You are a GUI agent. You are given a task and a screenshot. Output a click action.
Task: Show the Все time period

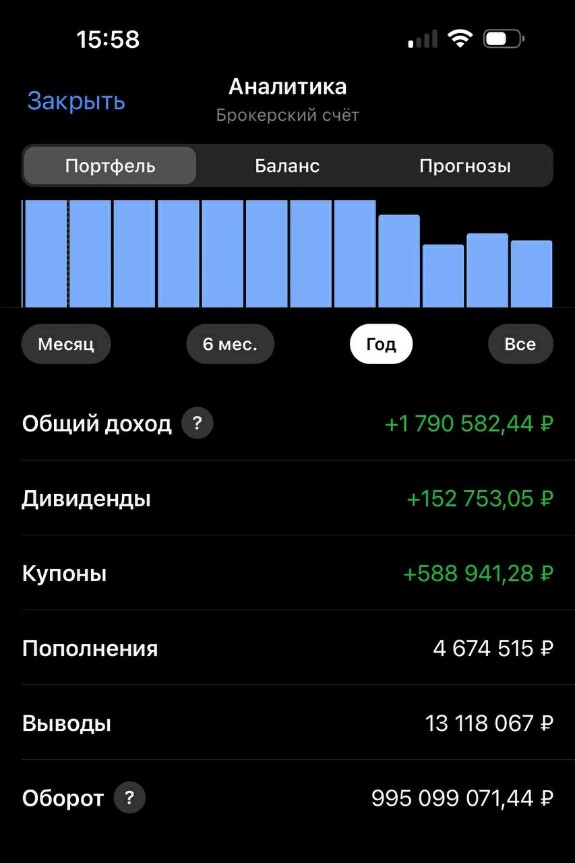point(520,344)
